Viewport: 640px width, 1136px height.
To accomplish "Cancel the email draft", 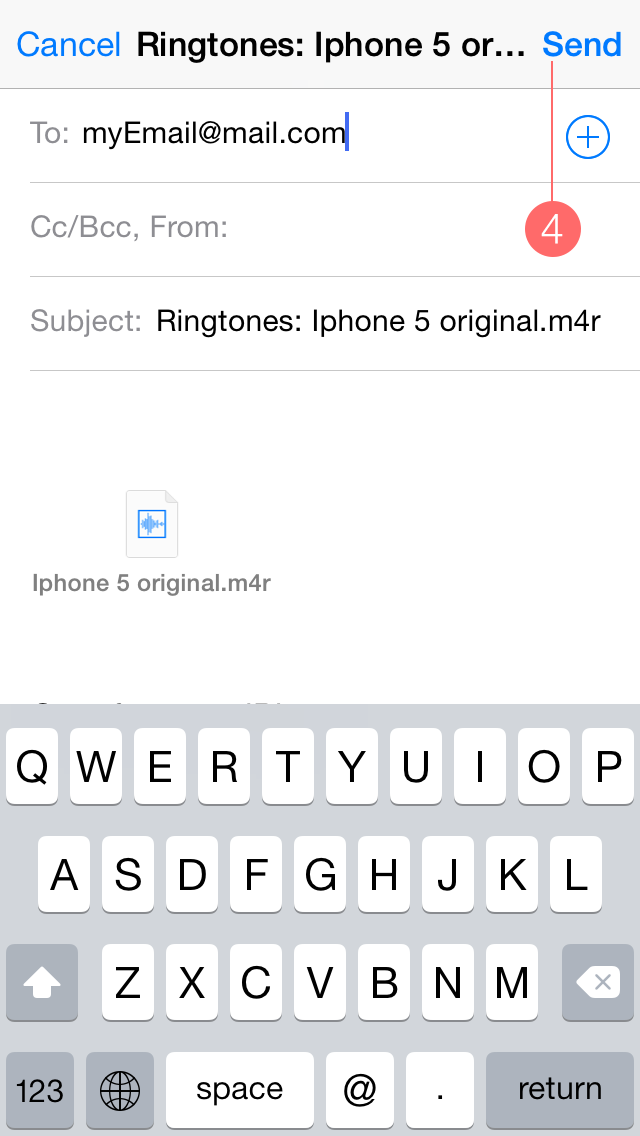I will [x=68, y=45].
